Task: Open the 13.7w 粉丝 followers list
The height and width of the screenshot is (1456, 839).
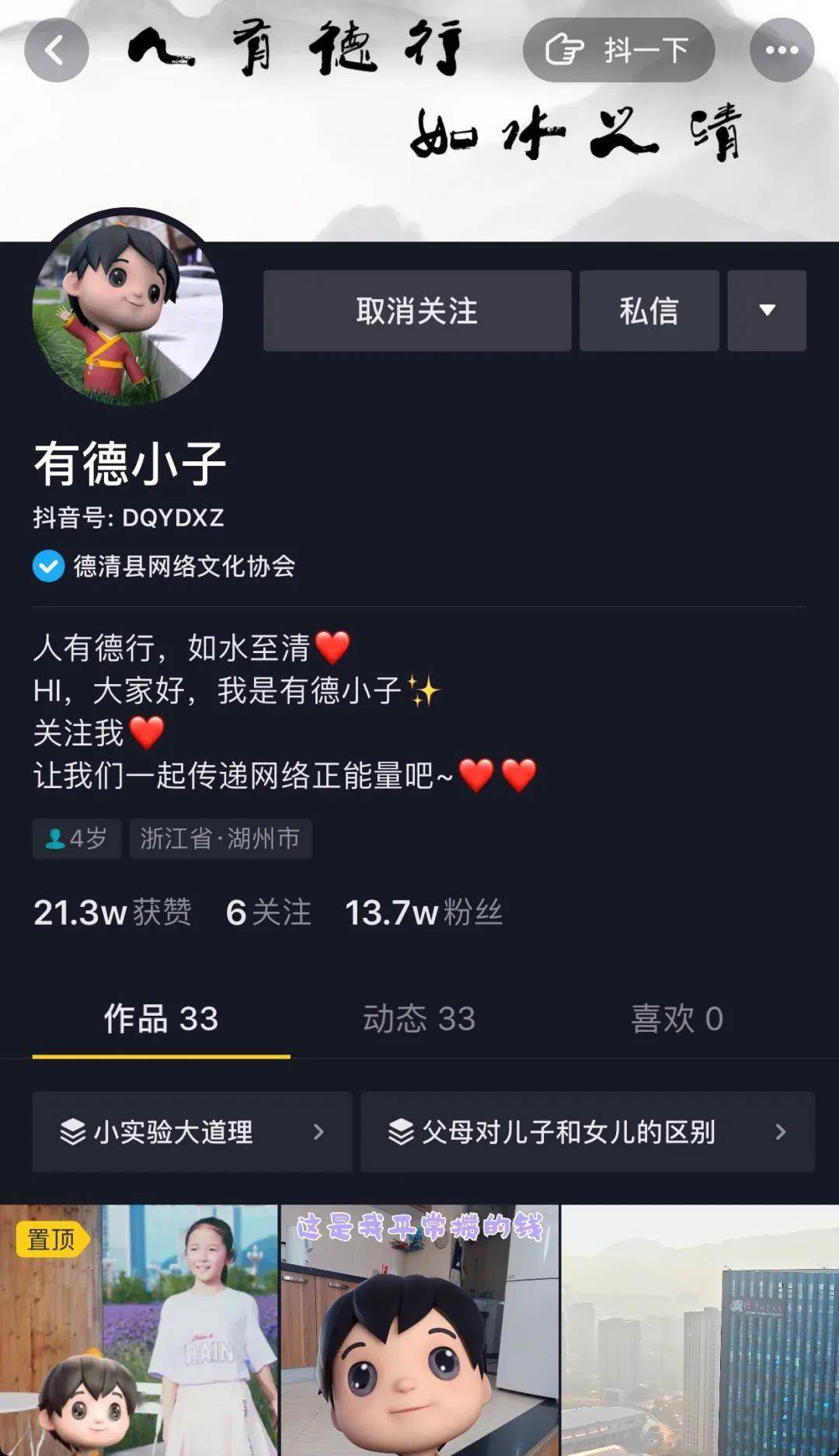Action: pyautogui.click(x=423, y=912)
